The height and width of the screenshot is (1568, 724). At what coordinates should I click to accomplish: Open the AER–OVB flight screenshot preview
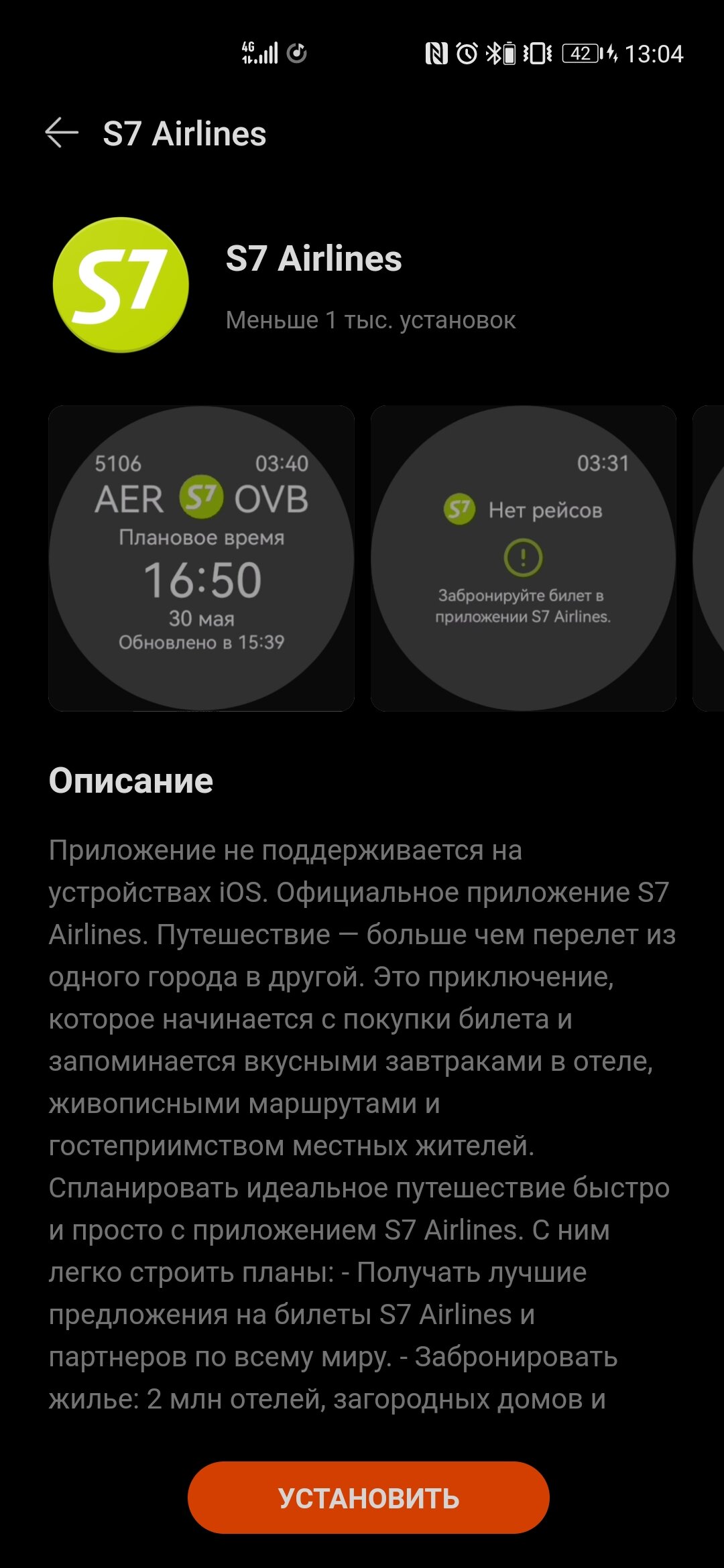[201, 558]
